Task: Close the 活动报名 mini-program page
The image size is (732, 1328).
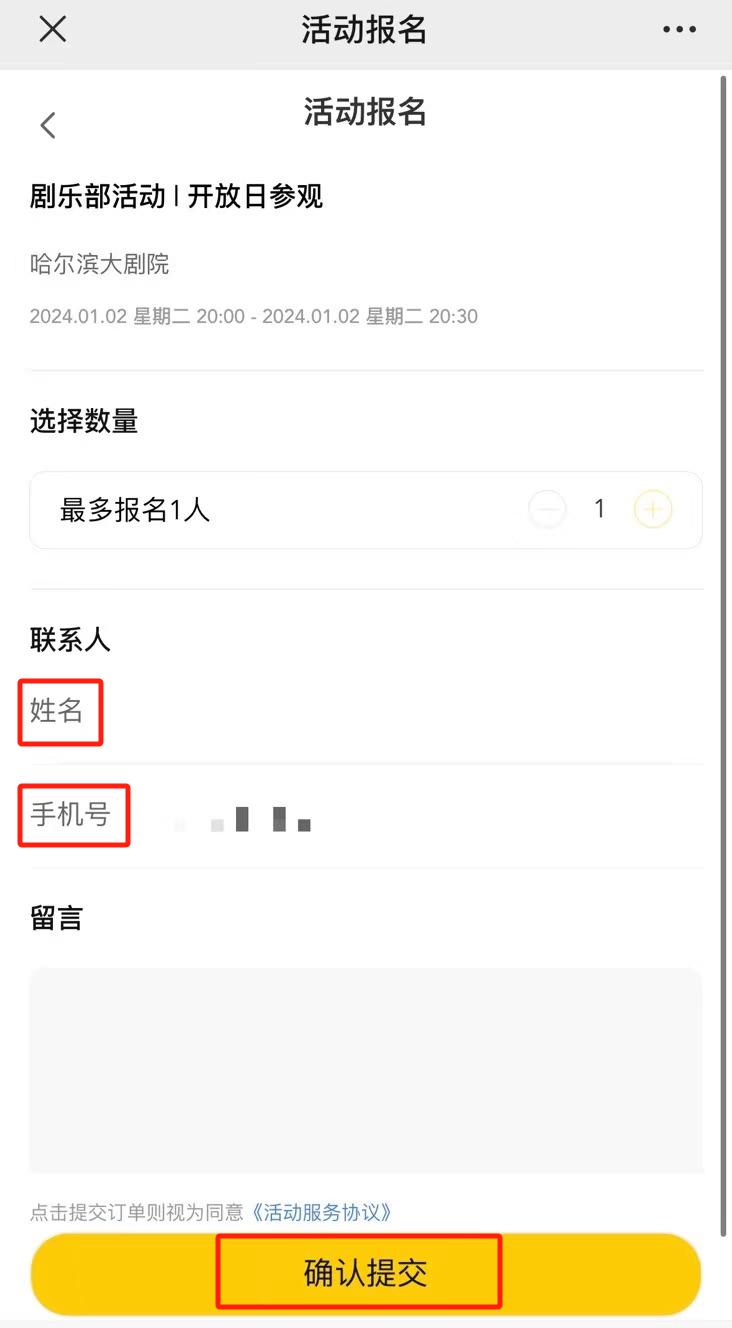Action: 52,30
